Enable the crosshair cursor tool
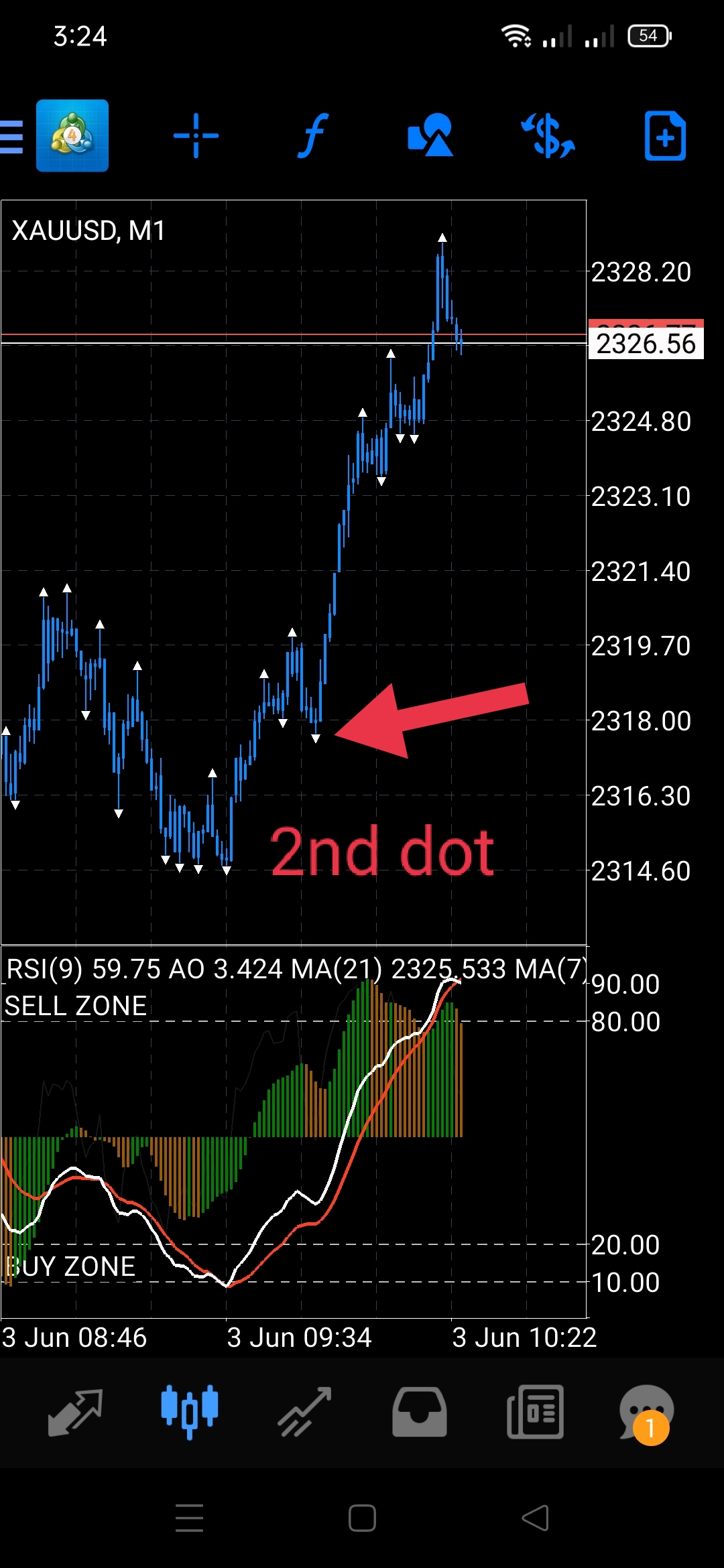 [196, 136]
